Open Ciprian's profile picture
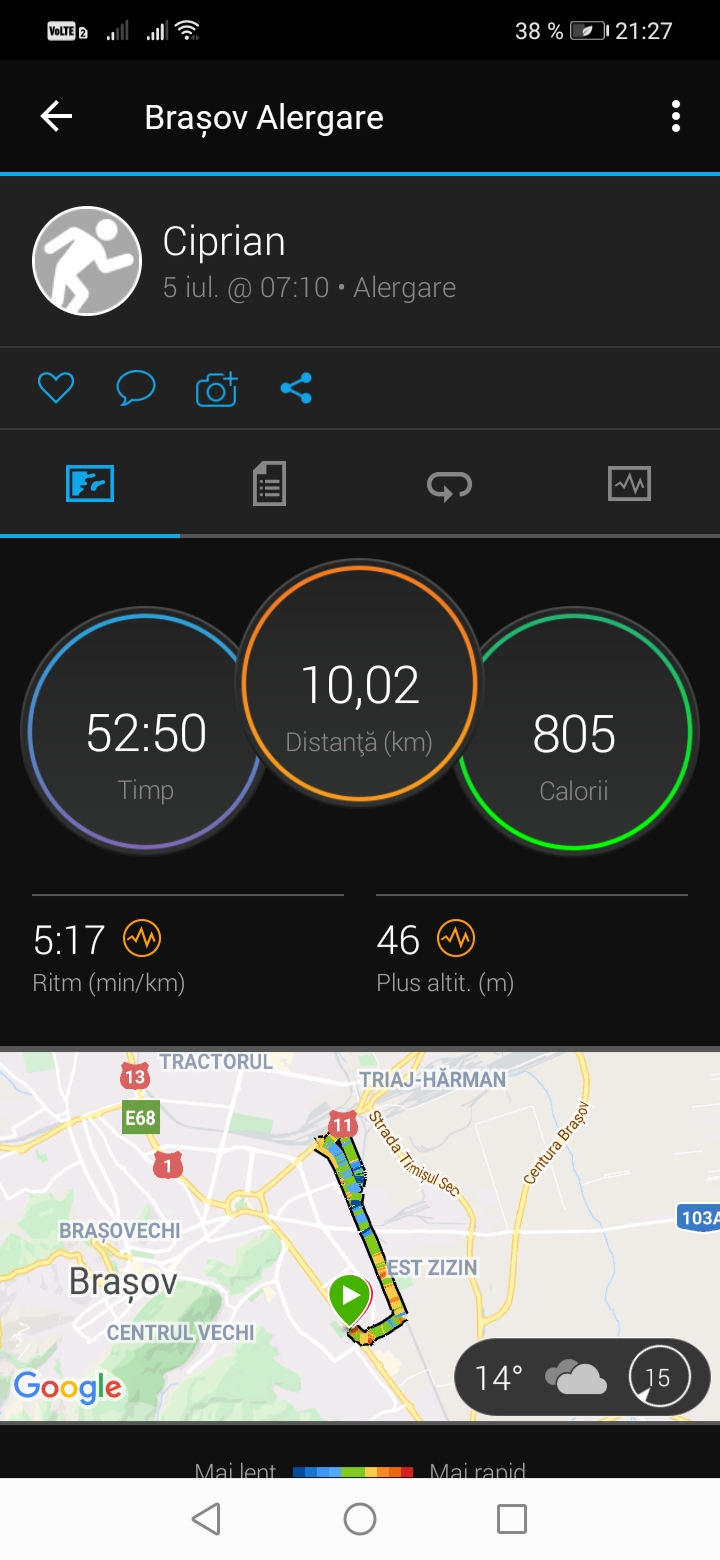The image size is (720, 1560). tap(87, 261)
